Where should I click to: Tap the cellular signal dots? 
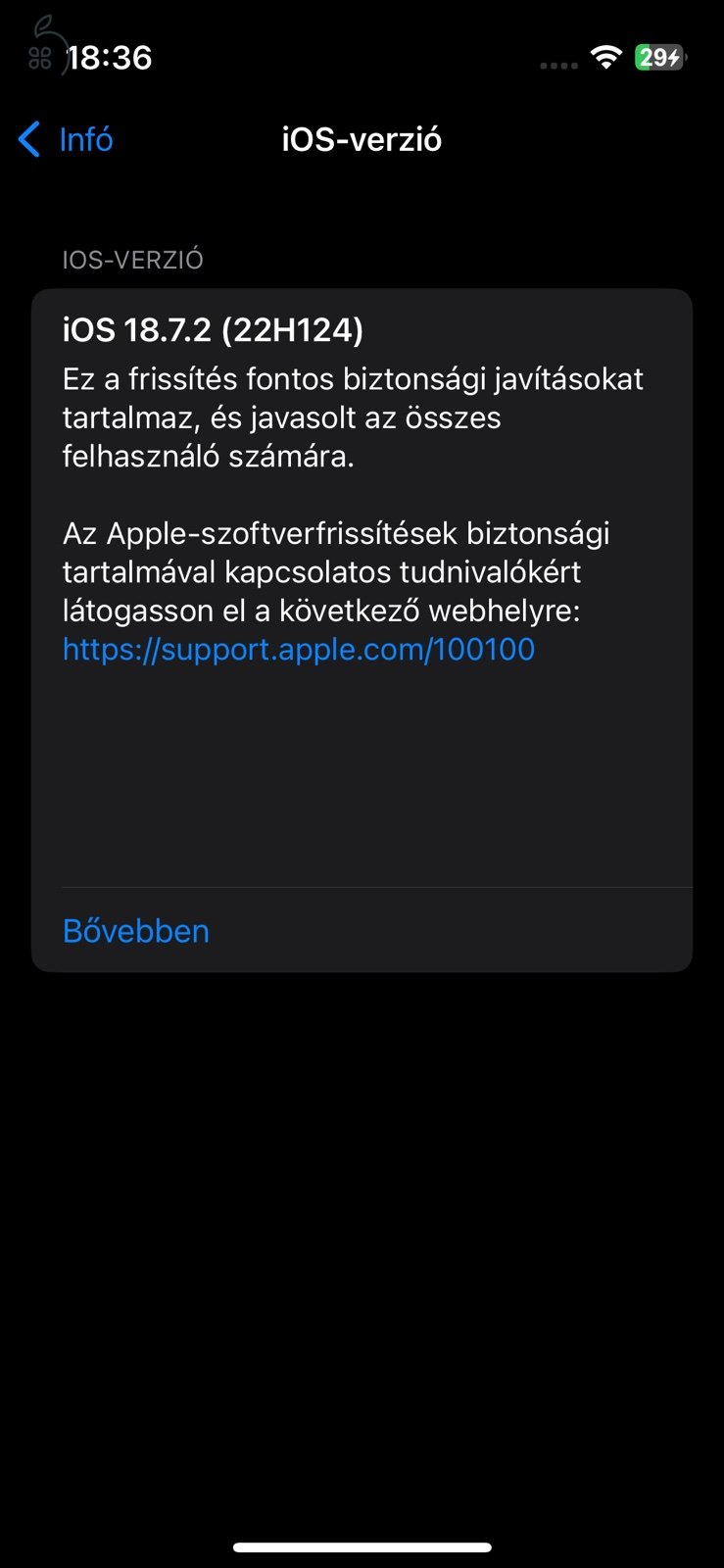[x=556, y=63]
